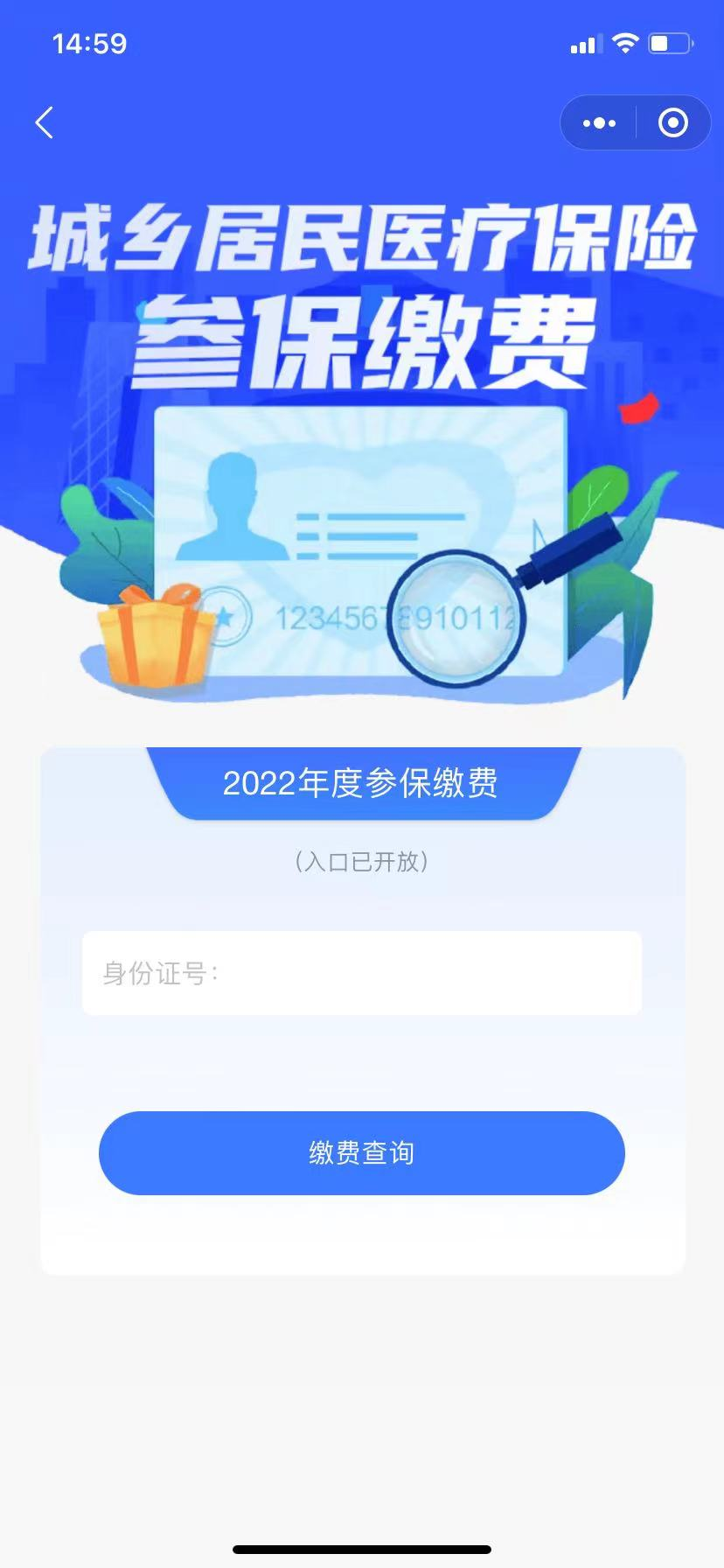Open the mini program three-dot menu
This screenshot has width=724, height=1568.
tap(599, 123)
